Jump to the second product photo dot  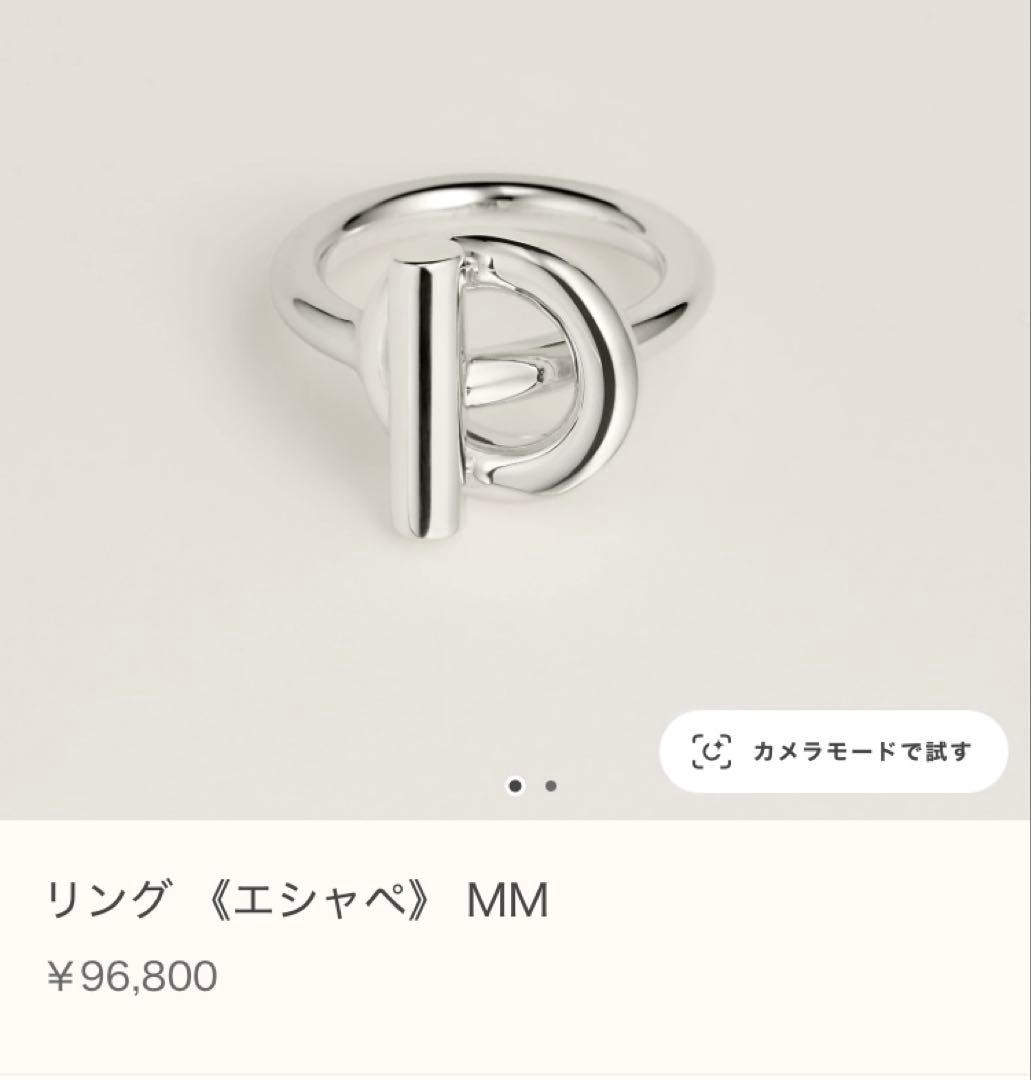(x=551, y=786)
